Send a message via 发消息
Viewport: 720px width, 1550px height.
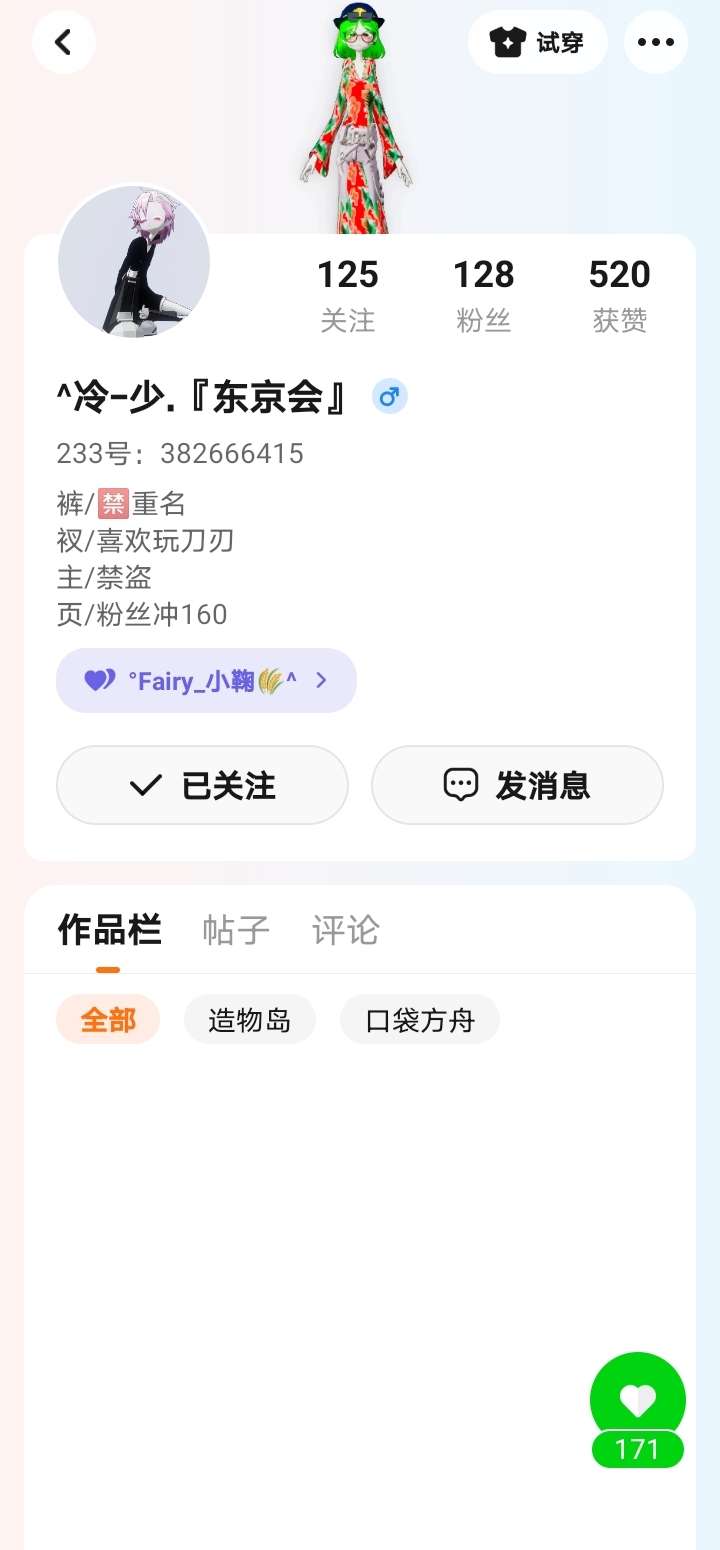[x=517, y=786]
